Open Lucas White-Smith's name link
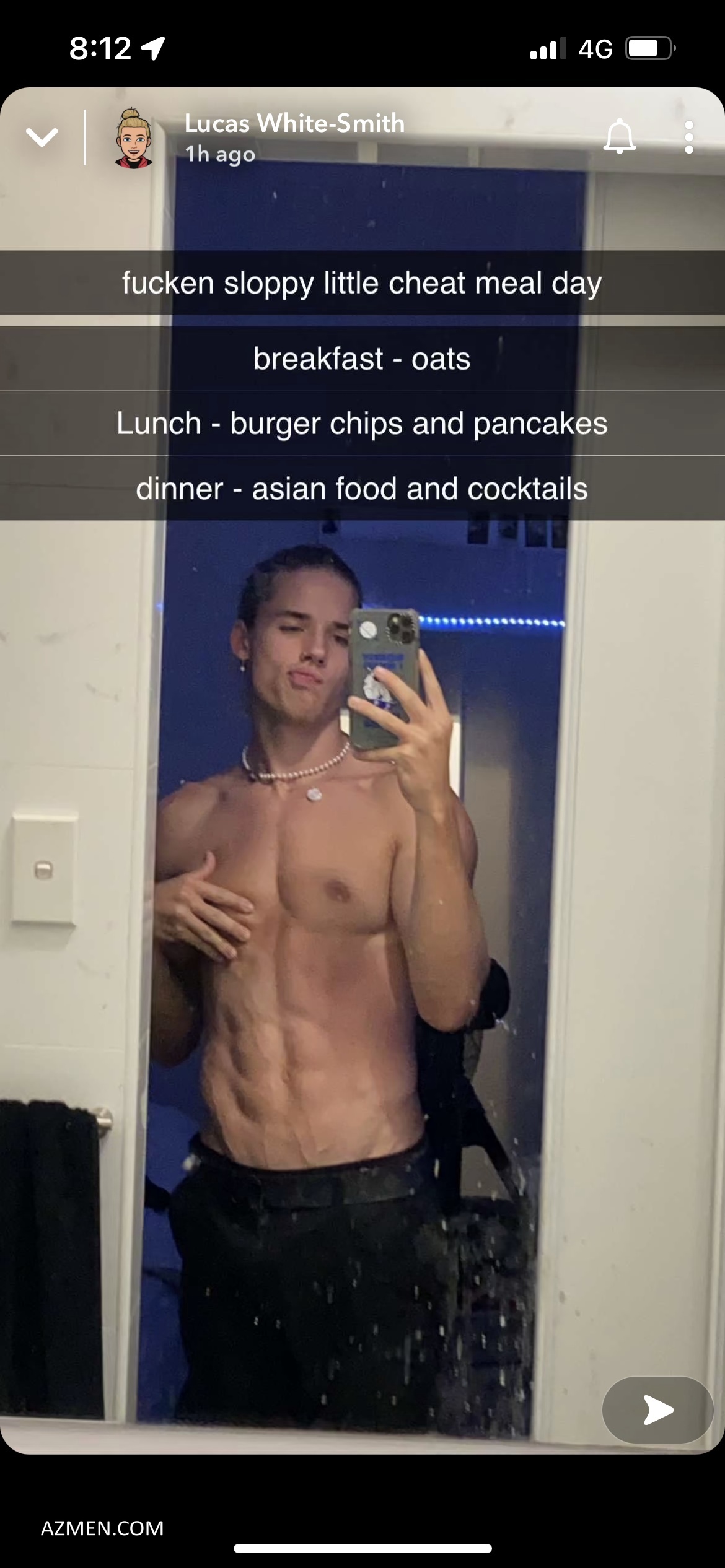 coord(294,123)
